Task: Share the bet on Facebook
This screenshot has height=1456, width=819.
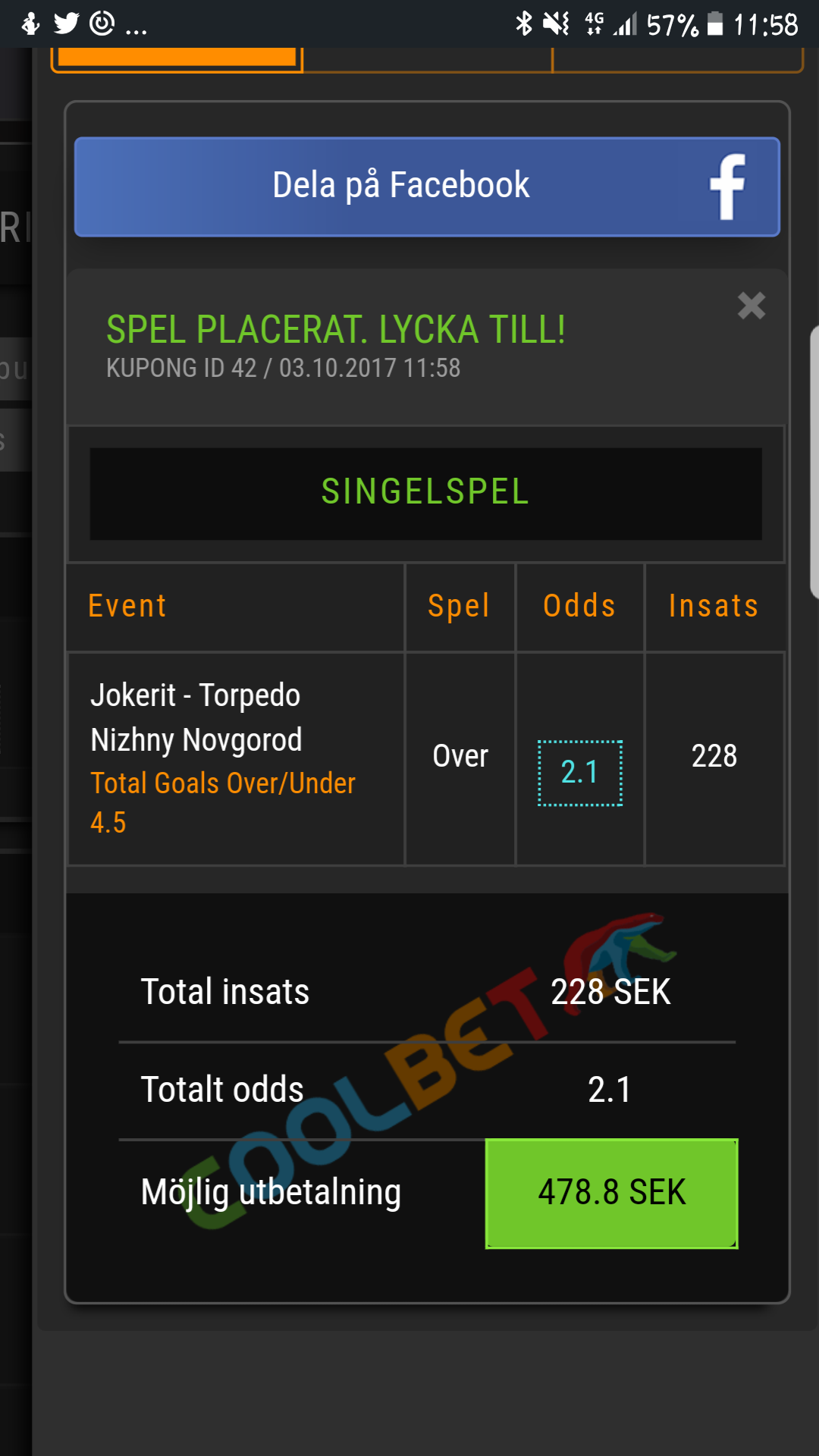Action: click(427, 187)
